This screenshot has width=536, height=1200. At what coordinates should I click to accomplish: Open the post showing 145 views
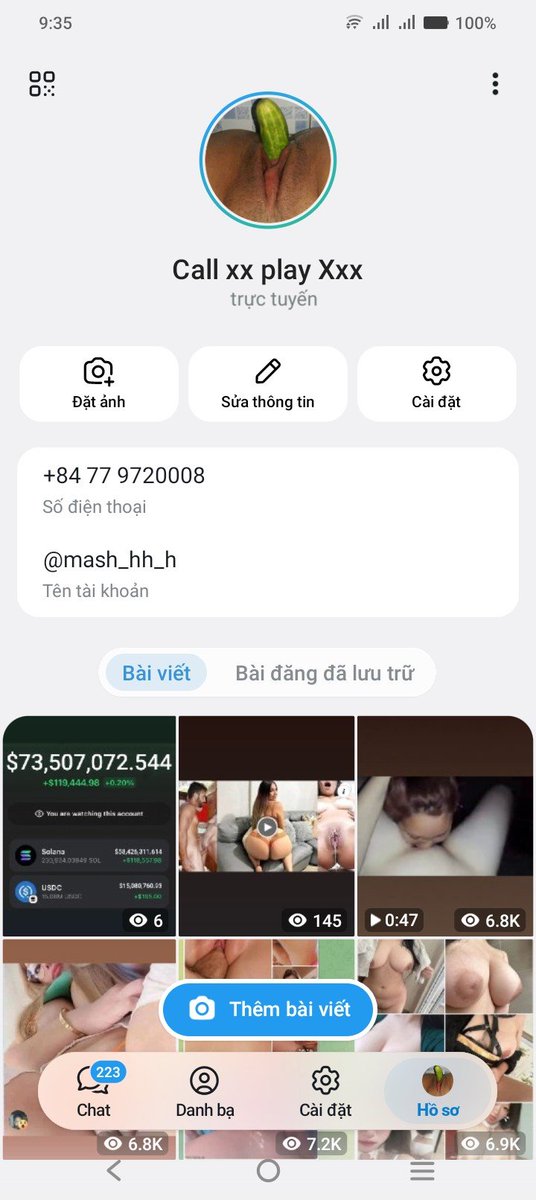267,826
